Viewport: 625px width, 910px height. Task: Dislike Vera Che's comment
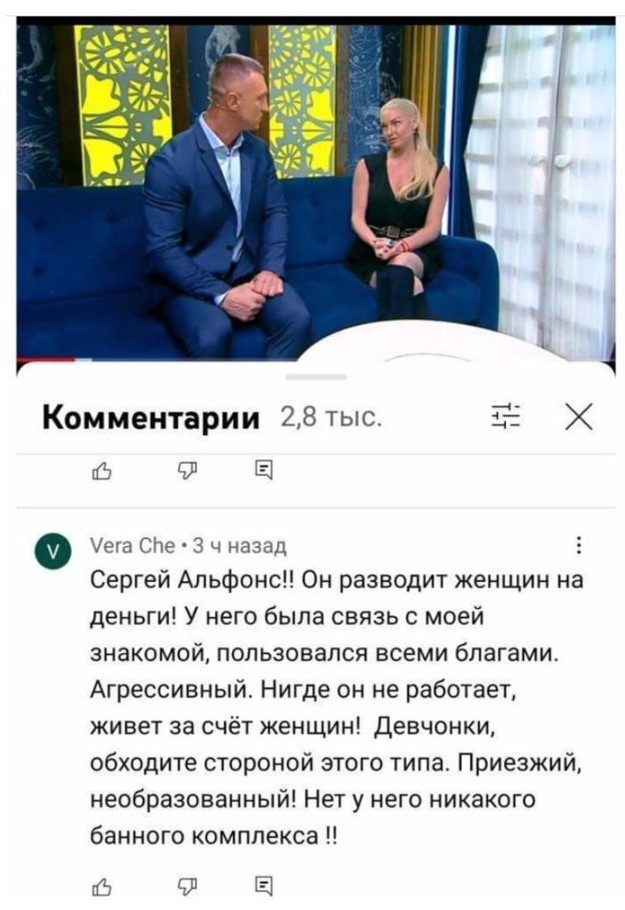[x=183, y=884]
